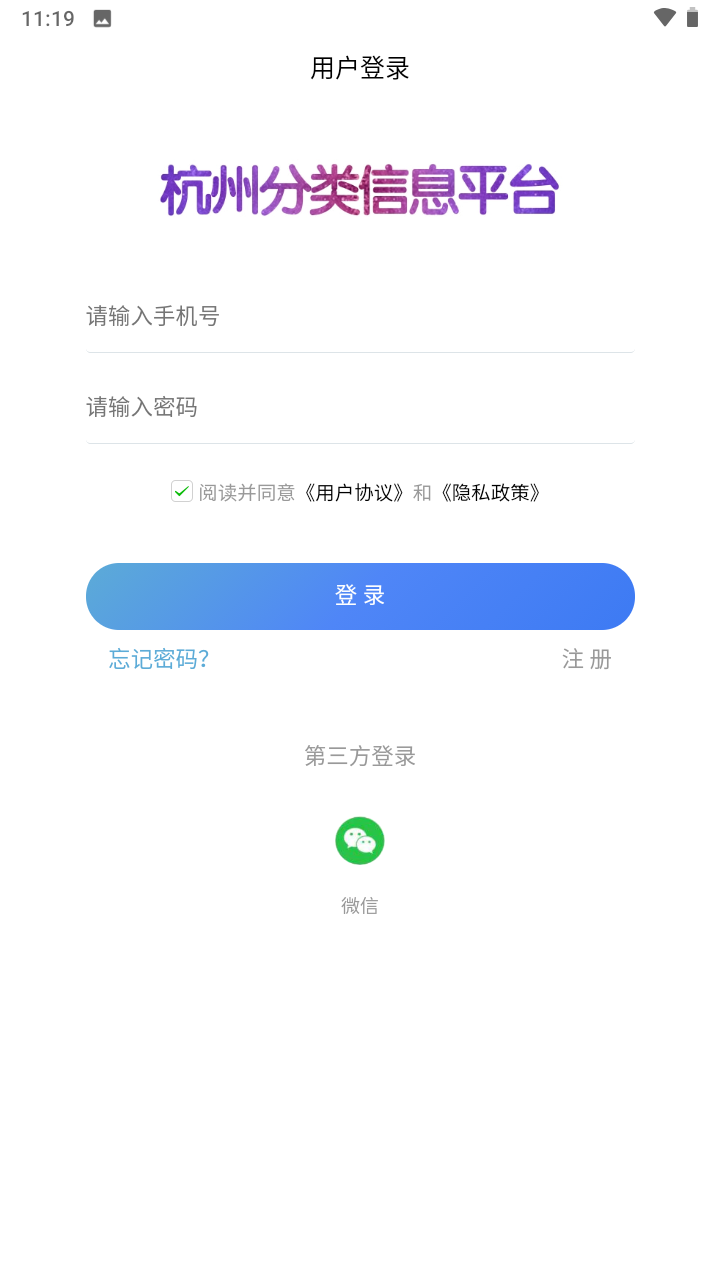Open 忘记密码? to reset password
Image resolution: width=720 pixels, height=1280 pixels.
(x=159, y=659)
